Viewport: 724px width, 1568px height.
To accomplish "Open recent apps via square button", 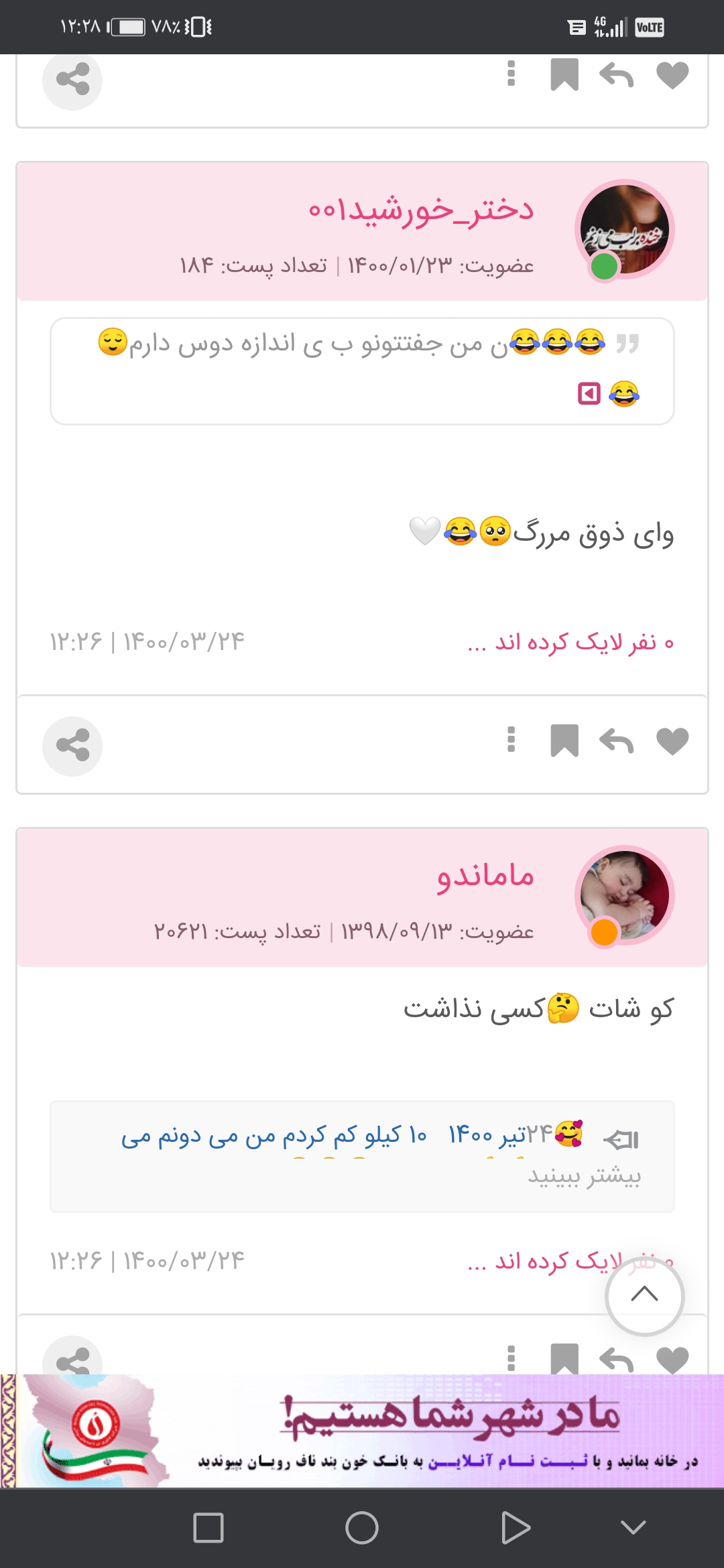I will tap(208, 1528).
